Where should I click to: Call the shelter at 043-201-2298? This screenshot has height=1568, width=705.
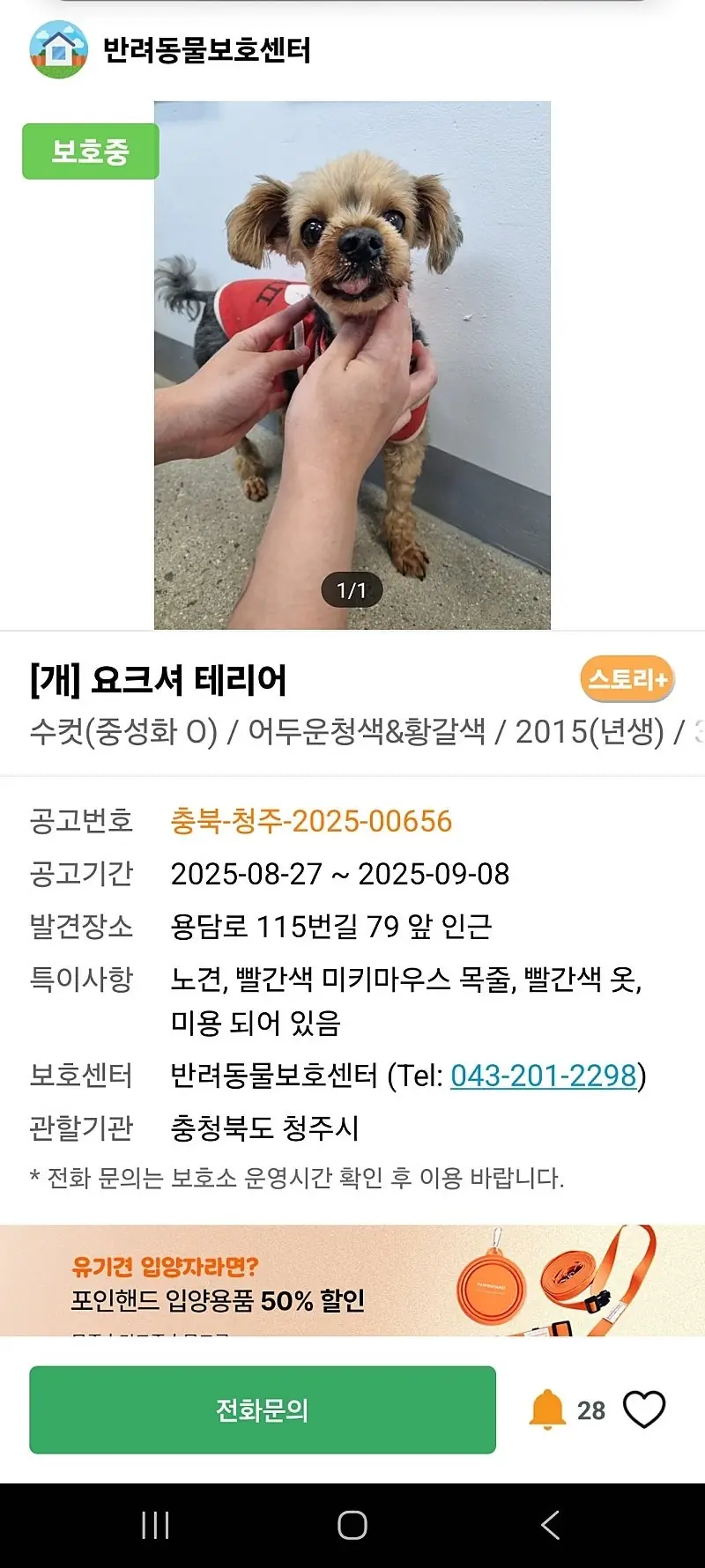pos(543,1076)
